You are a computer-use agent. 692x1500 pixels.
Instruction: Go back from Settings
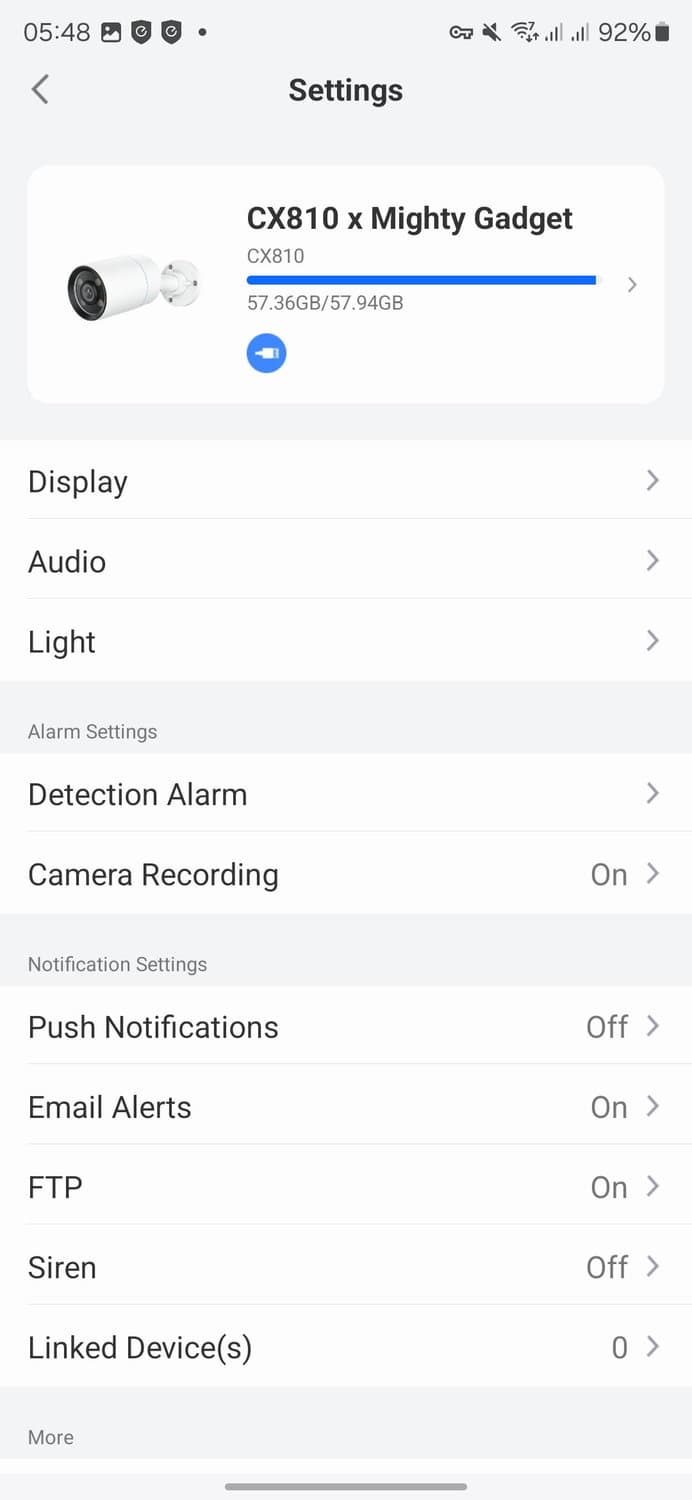pos(40,90)
